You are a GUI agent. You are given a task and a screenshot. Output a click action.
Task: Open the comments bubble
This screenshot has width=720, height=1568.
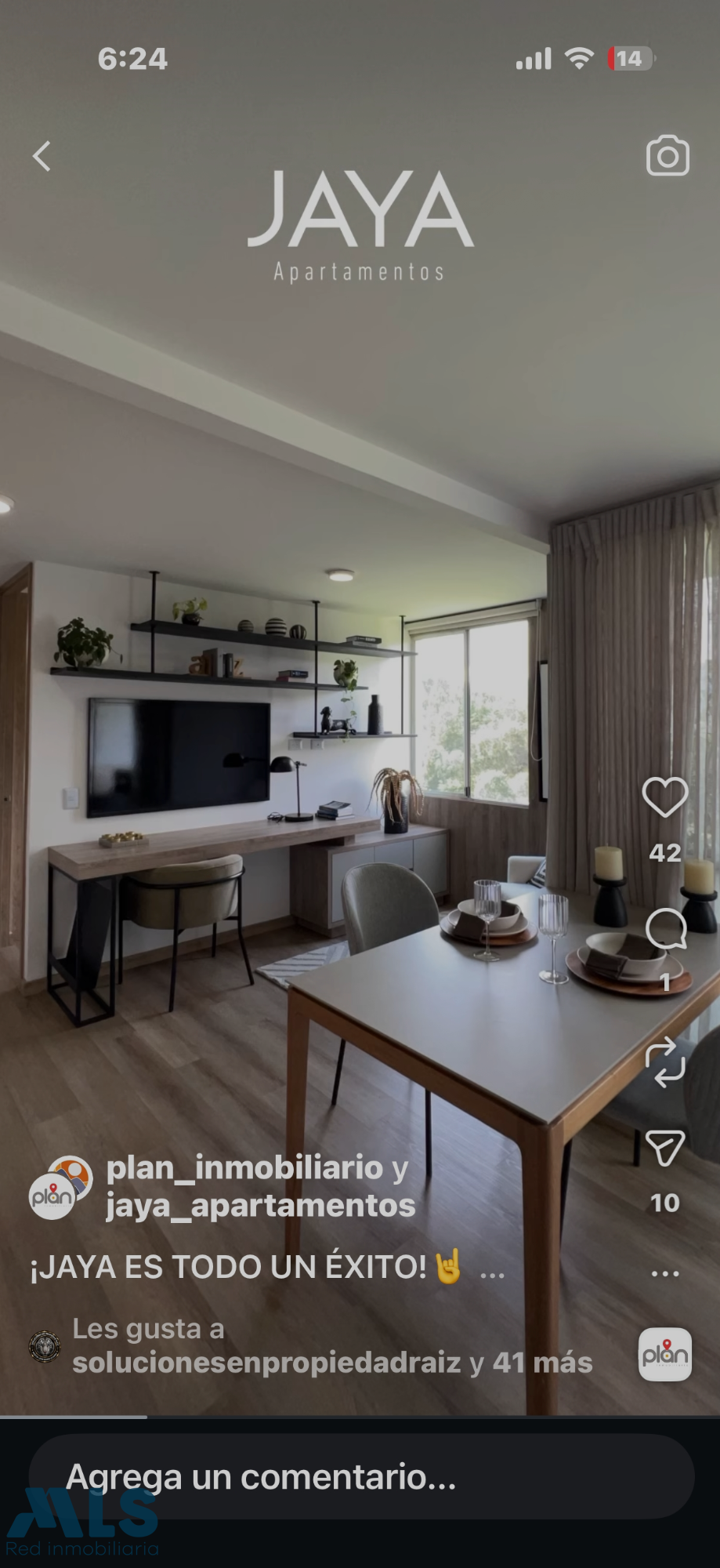point(665,930)
